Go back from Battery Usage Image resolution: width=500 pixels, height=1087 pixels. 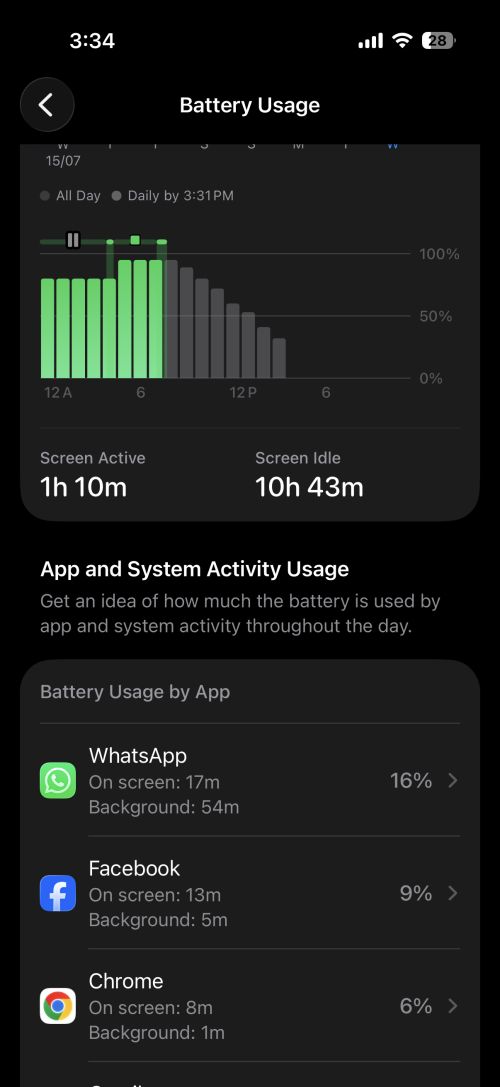(x=46, y=105)
